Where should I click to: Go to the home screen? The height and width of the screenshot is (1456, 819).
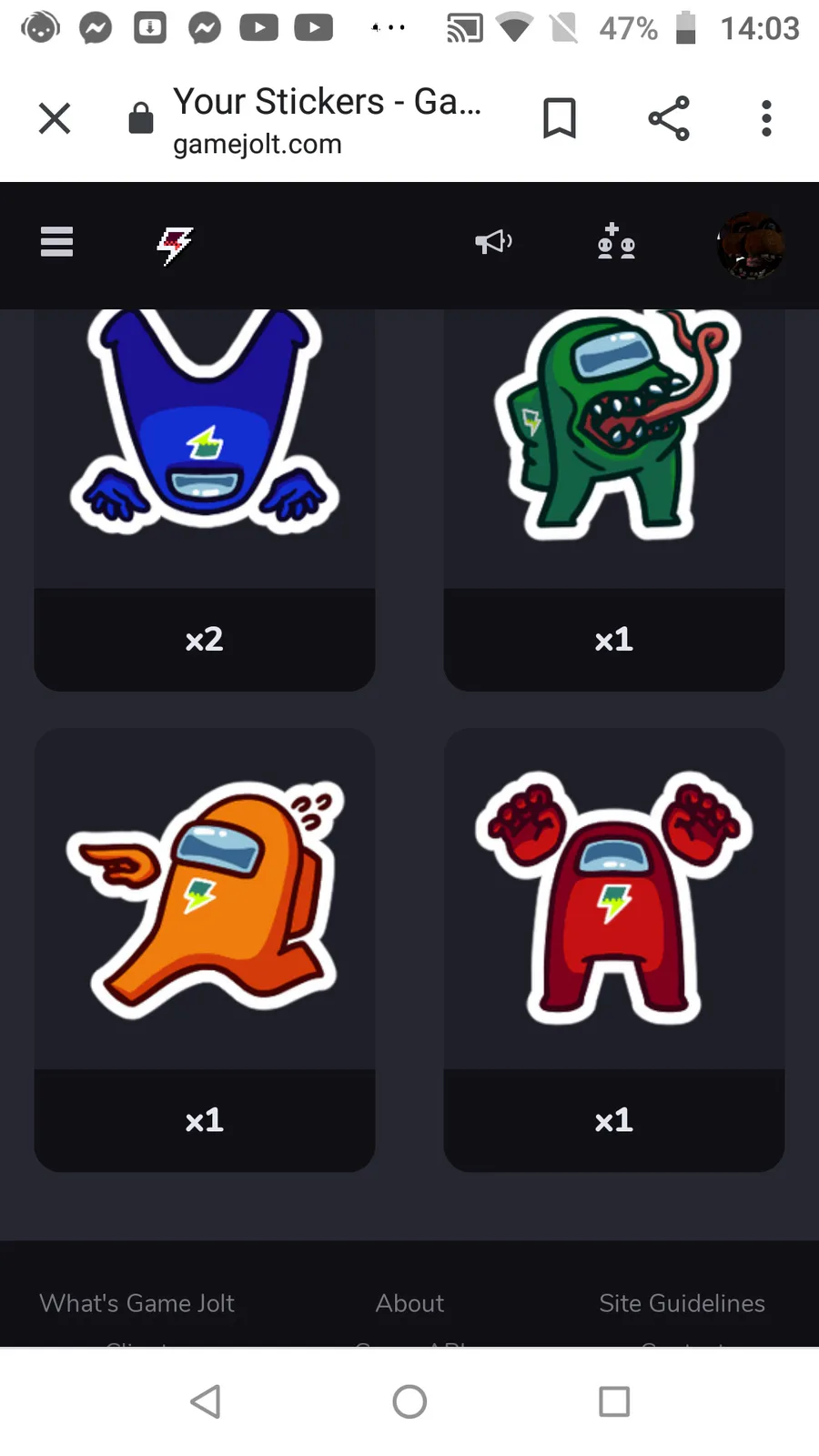pos(409,1401)
